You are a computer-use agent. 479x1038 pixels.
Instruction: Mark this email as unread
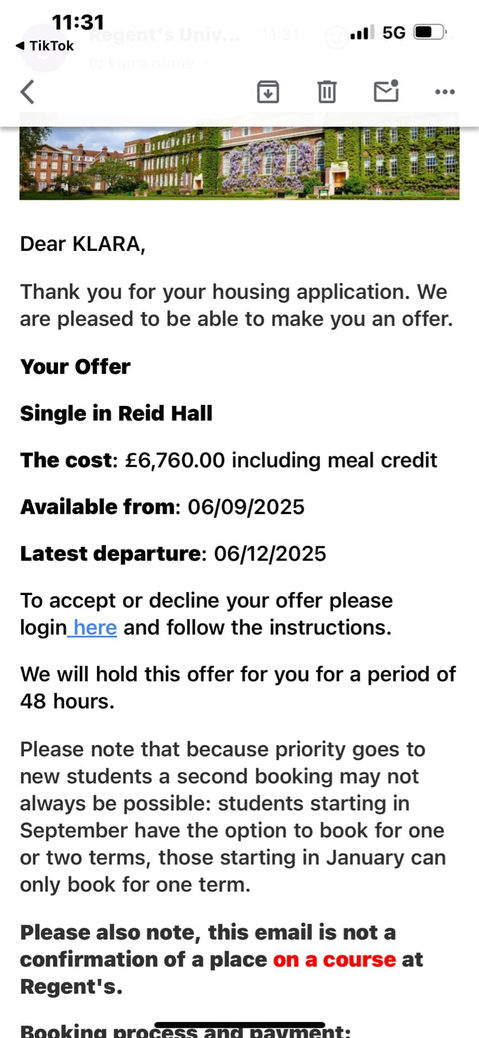point(386,91)
